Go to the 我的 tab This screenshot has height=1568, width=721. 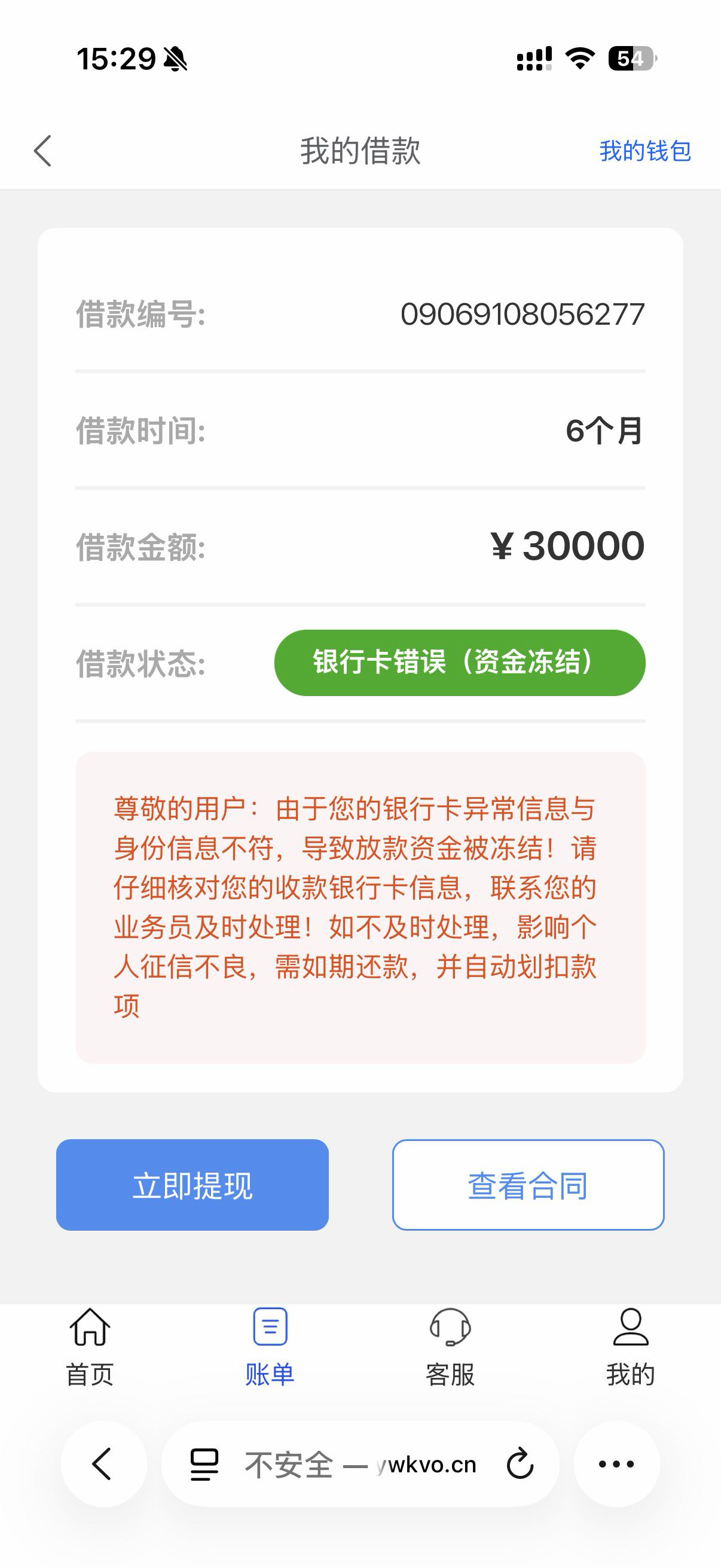(x=630, y=1347)
